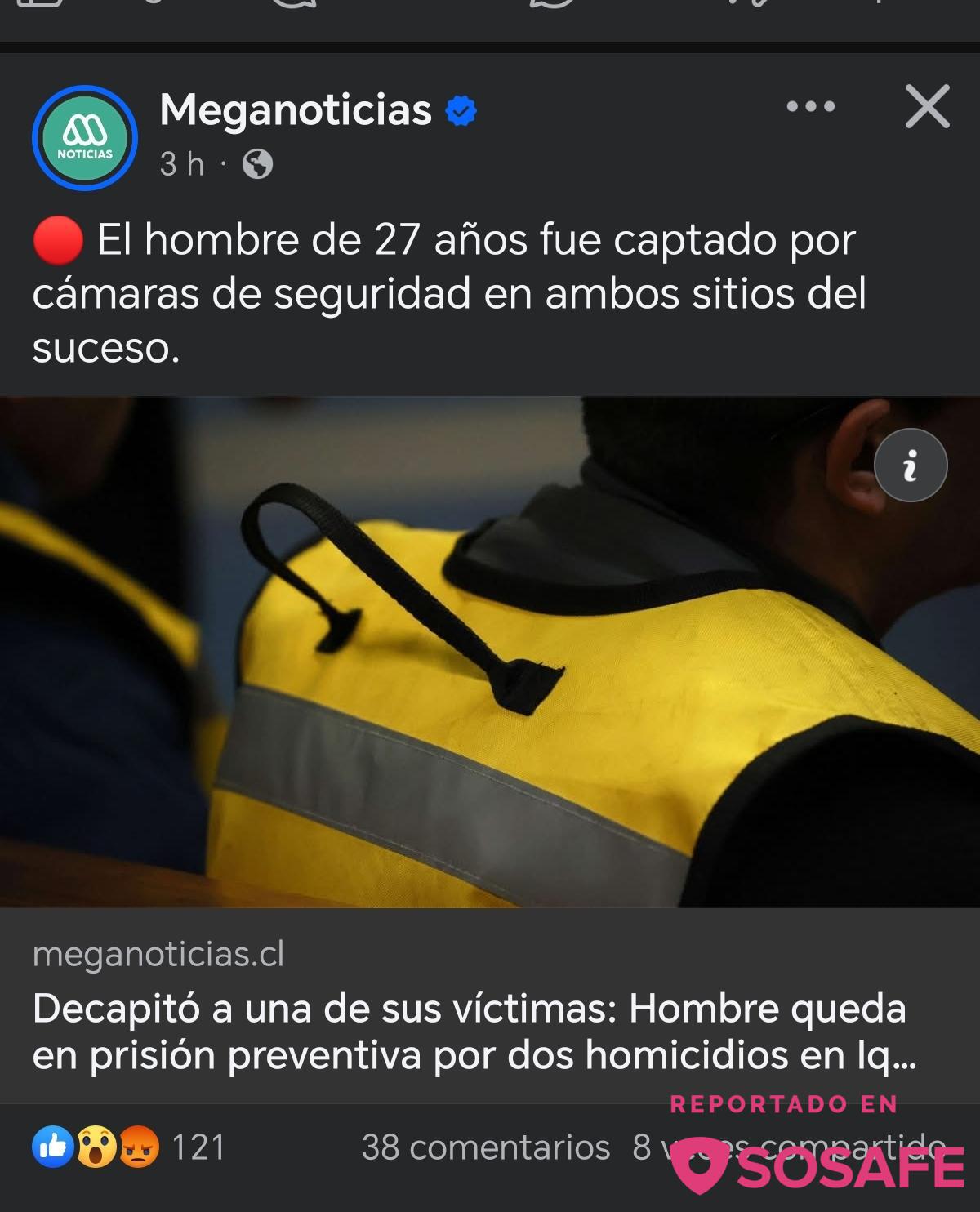The width and height of the screenshot is (980, 1212).
Task: Open the Meganoticias profile picture
Action: (x=85, y=138)
